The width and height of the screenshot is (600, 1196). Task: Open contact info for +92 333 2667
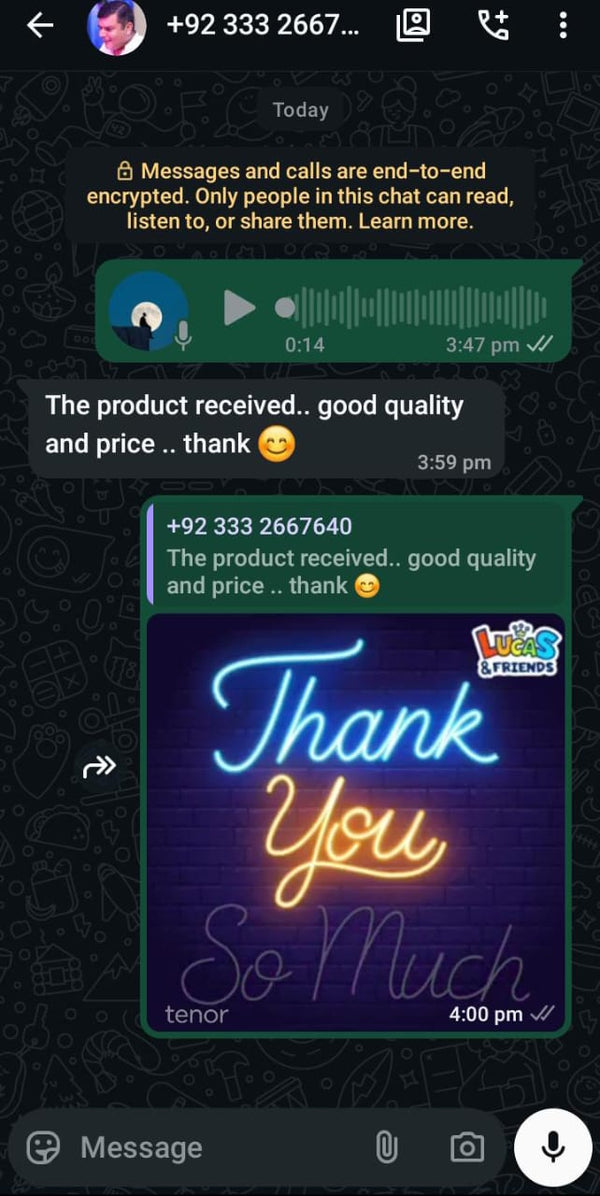pyautogui.click(x=262, y=26)
